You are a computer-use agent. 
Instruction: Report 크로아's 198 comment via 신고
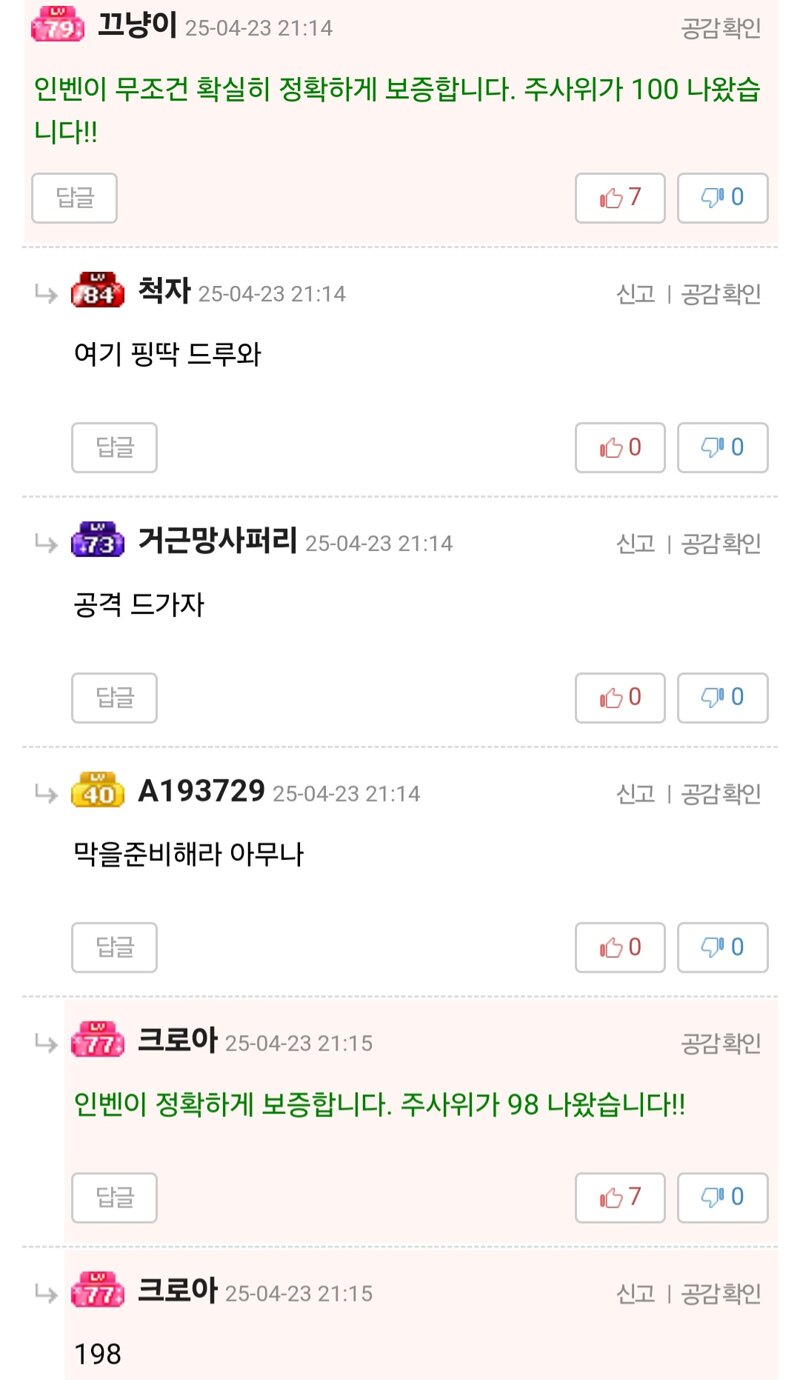[x=636, y=1294]
